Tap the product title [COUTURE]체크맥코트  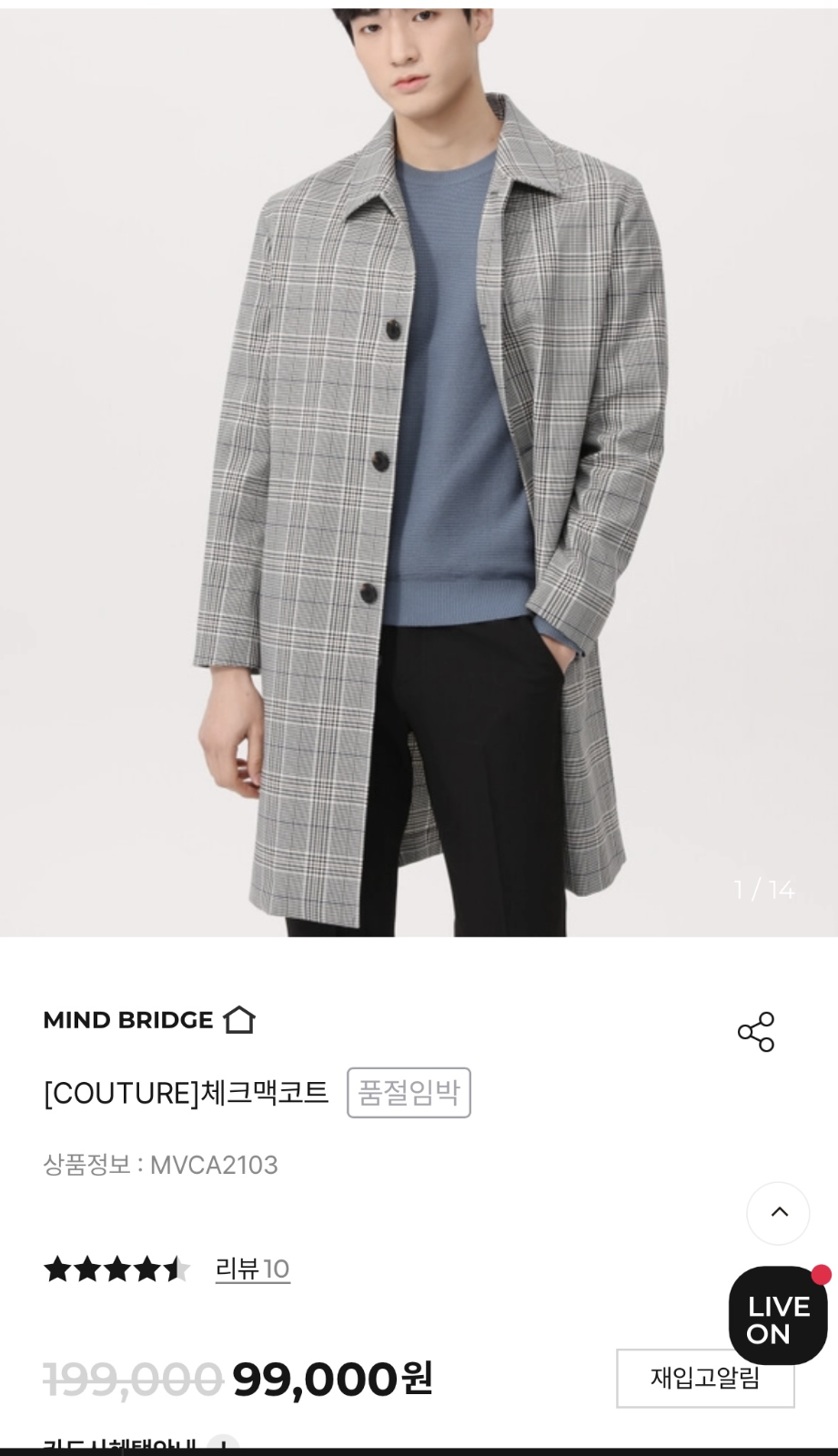[185, 1094]
